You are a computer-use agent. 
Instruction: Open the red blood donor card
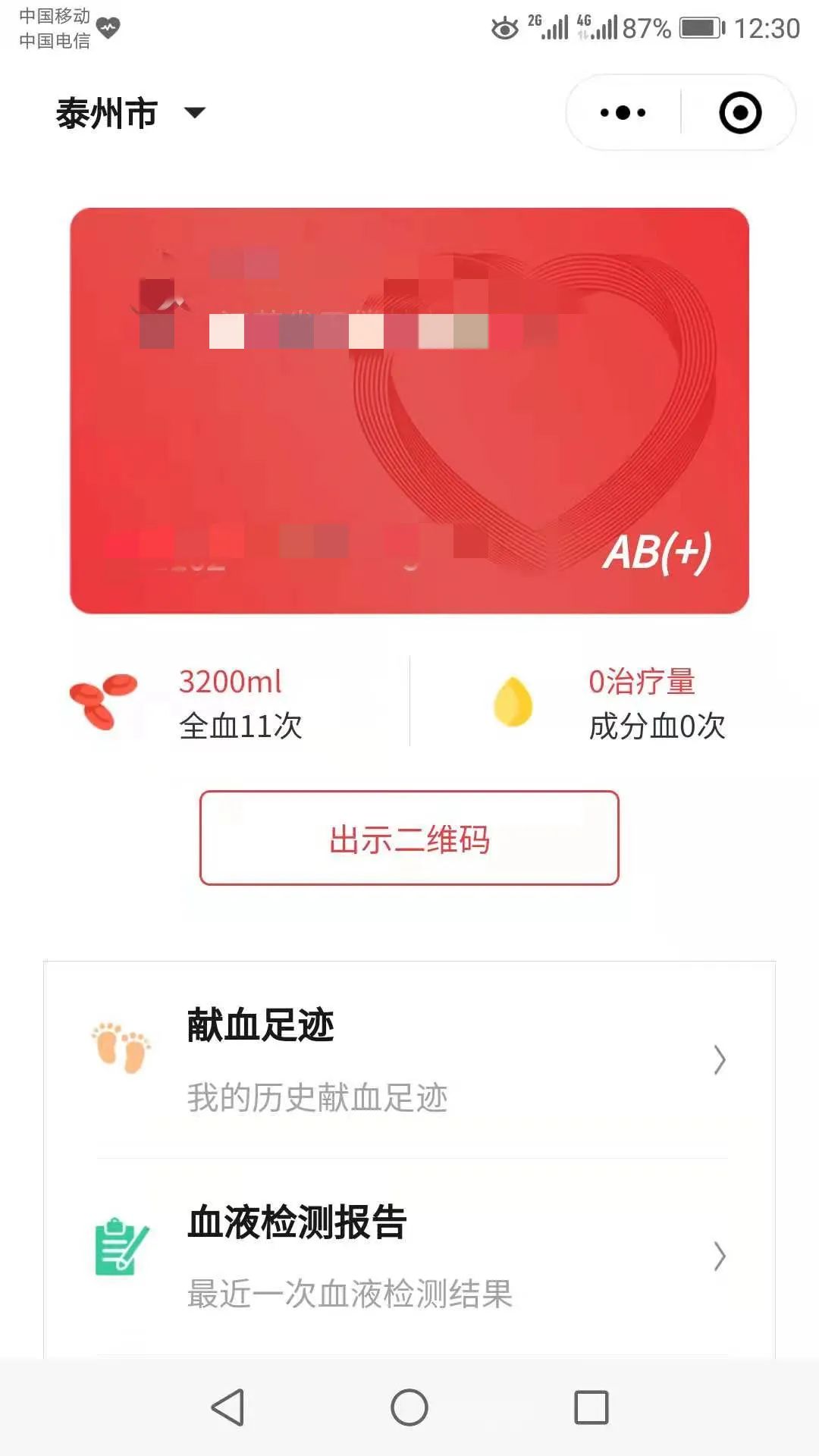click(x=409, y=410)
